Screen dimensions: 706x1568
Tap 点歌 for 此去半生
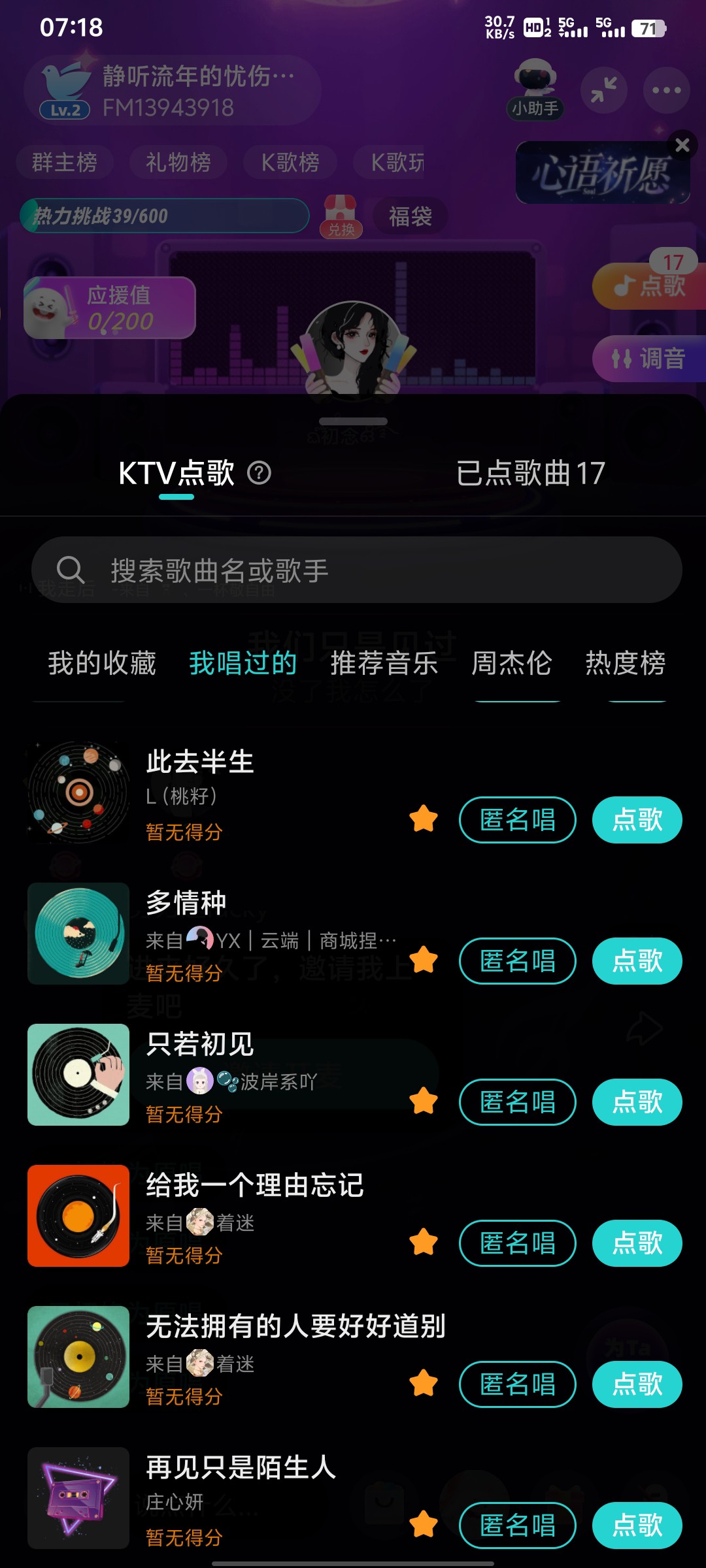(x=637, y=820)
